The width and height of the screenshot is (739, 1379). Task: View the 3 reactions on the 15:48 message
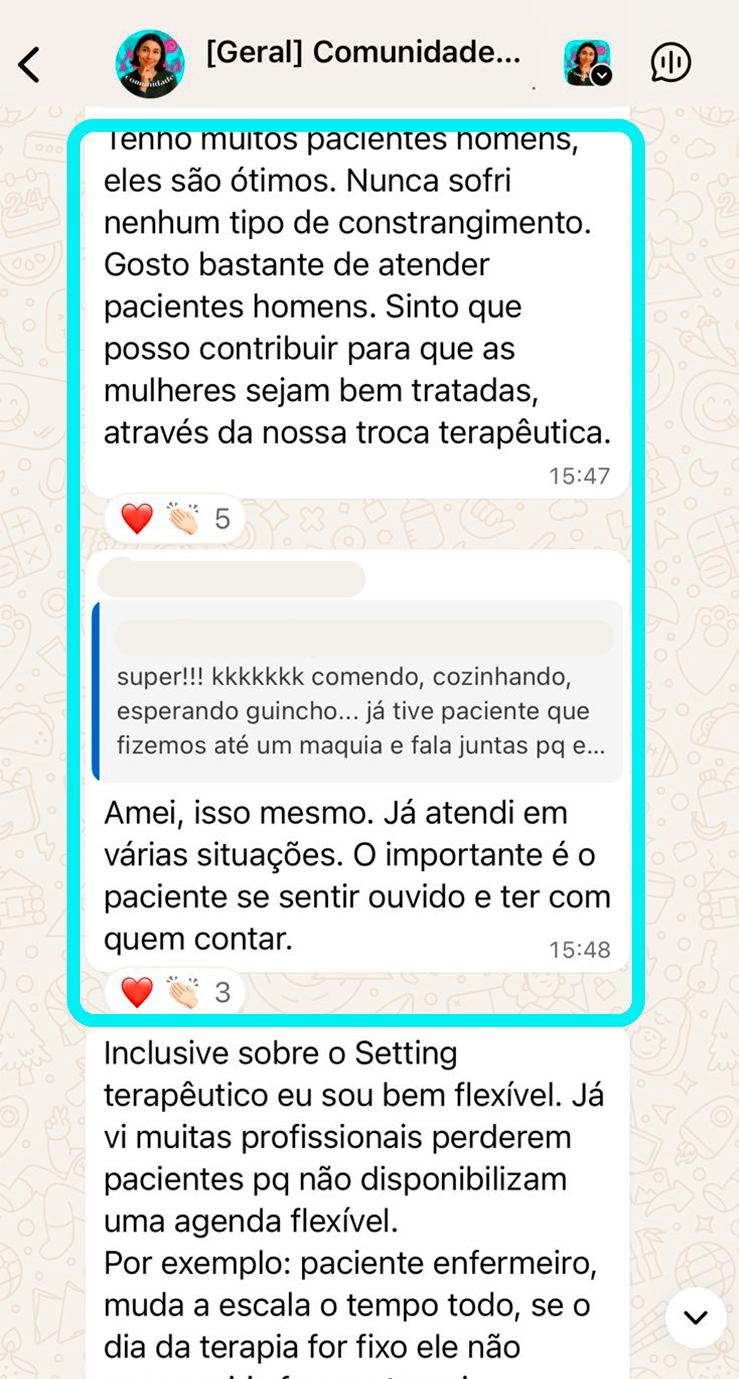[x=175, y=992]
